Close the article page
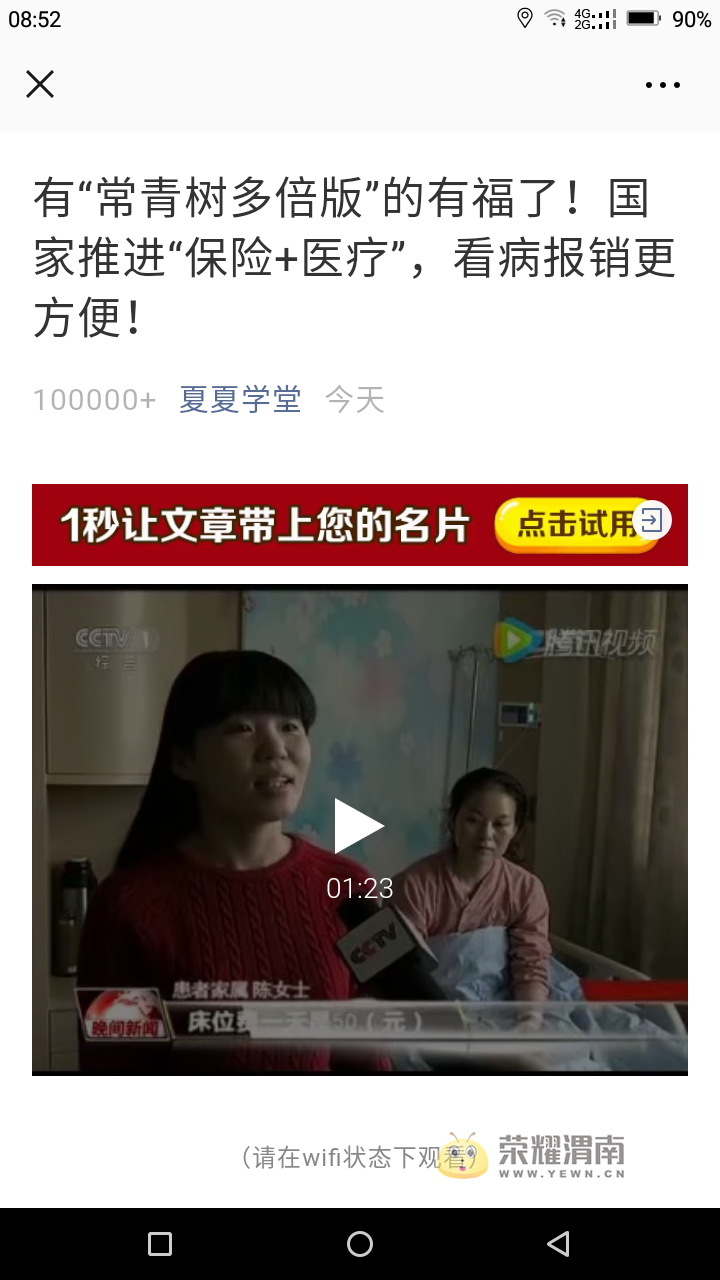This screenshot has height=1280, width=720. click(40, 84)
